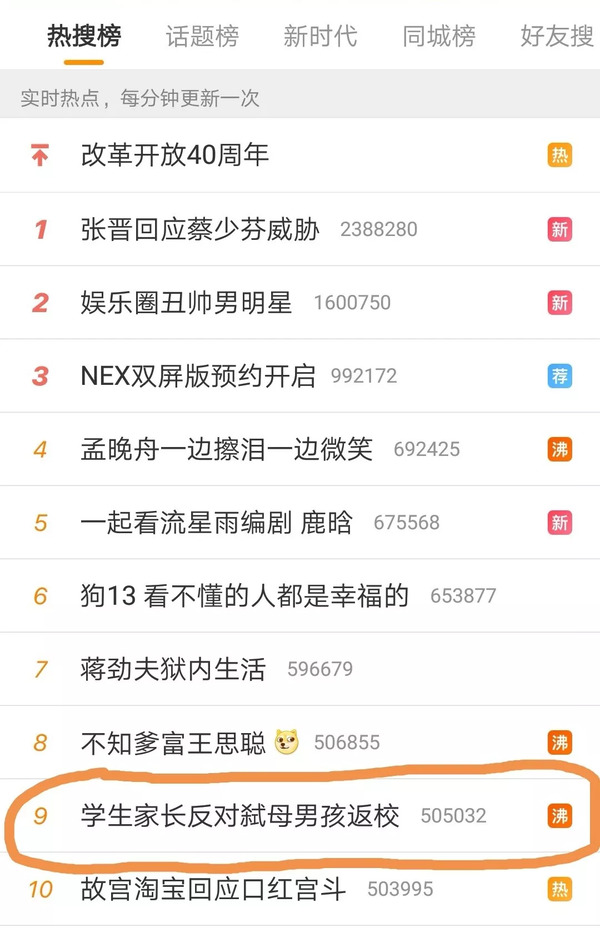View the topic 故宫淘宝回应口红宫斗

coord(213,889)
